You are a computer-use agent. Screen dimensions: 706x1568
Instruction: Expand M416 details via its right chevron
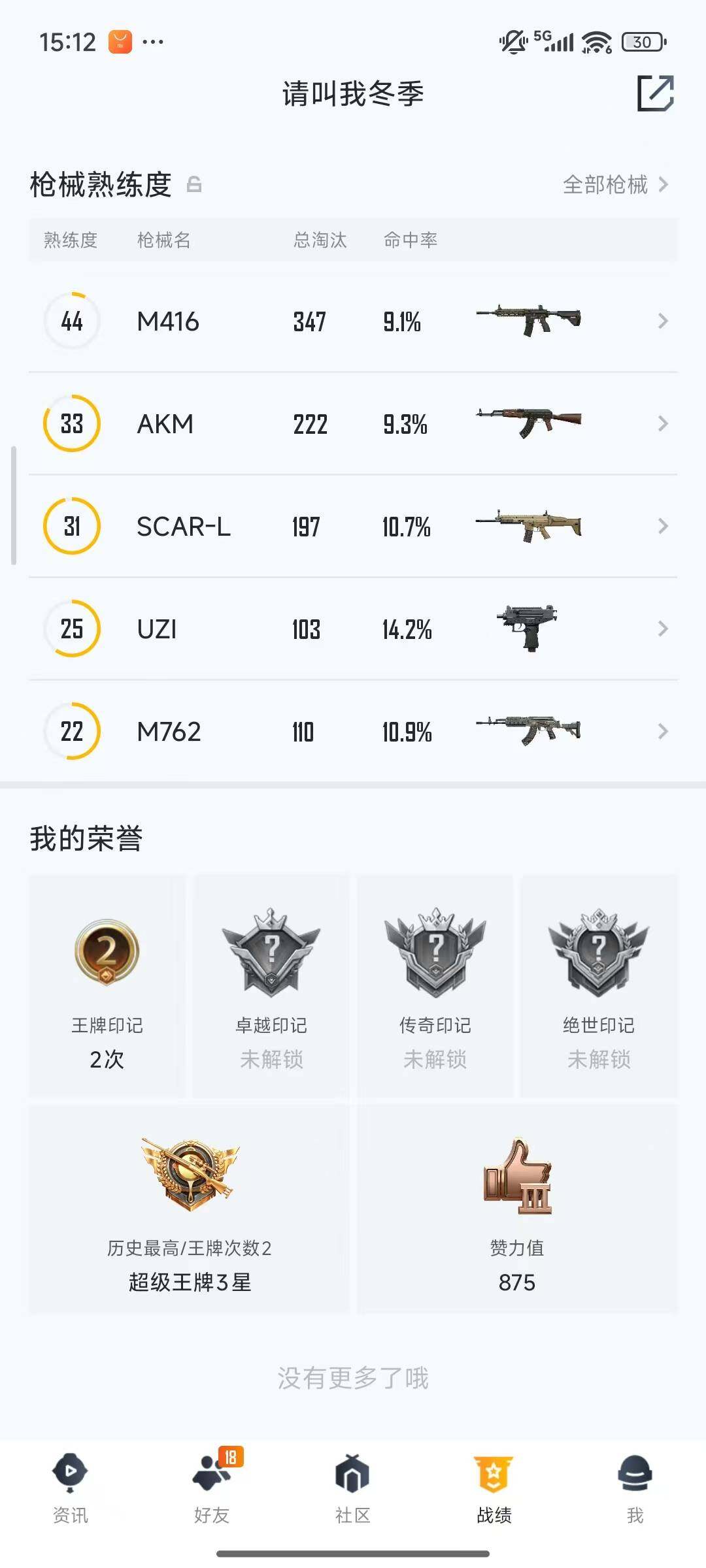662,321
